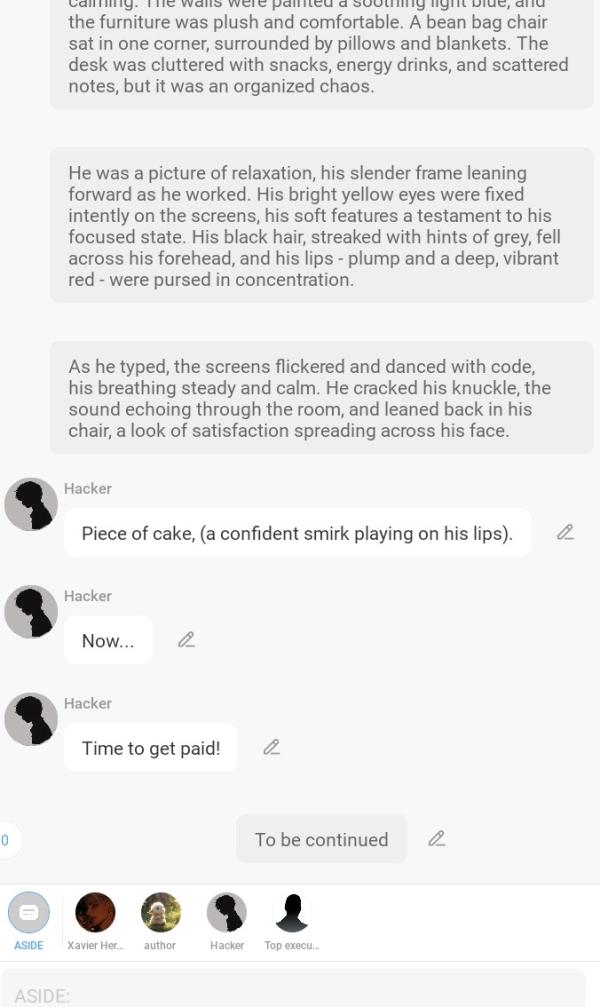
Task: Tap the round 0 button at left edge
Action: pos(6,840)
